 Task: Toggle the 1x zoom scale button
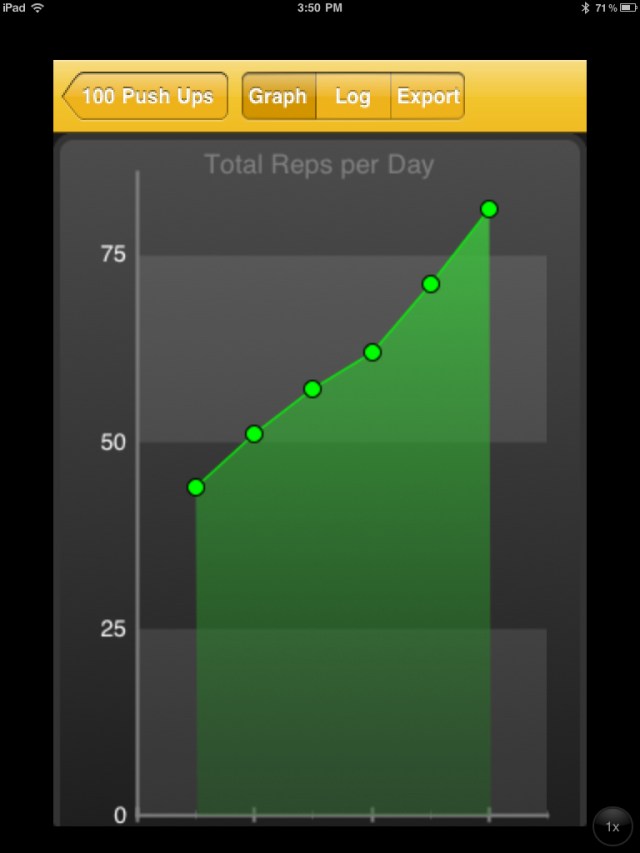pos(612,827)
